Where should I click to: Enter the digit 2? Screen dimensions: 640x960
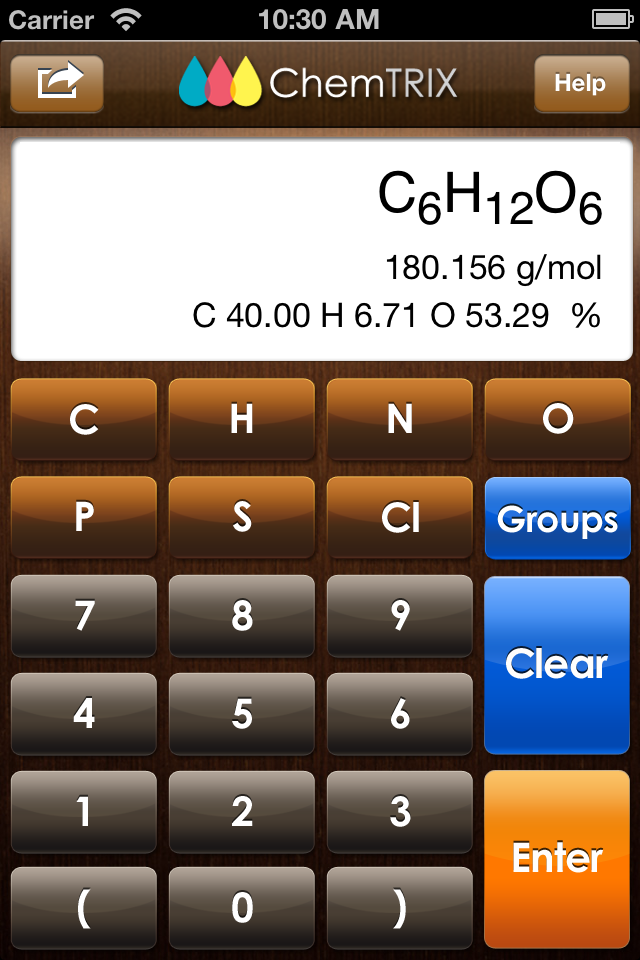click(242, 811)
